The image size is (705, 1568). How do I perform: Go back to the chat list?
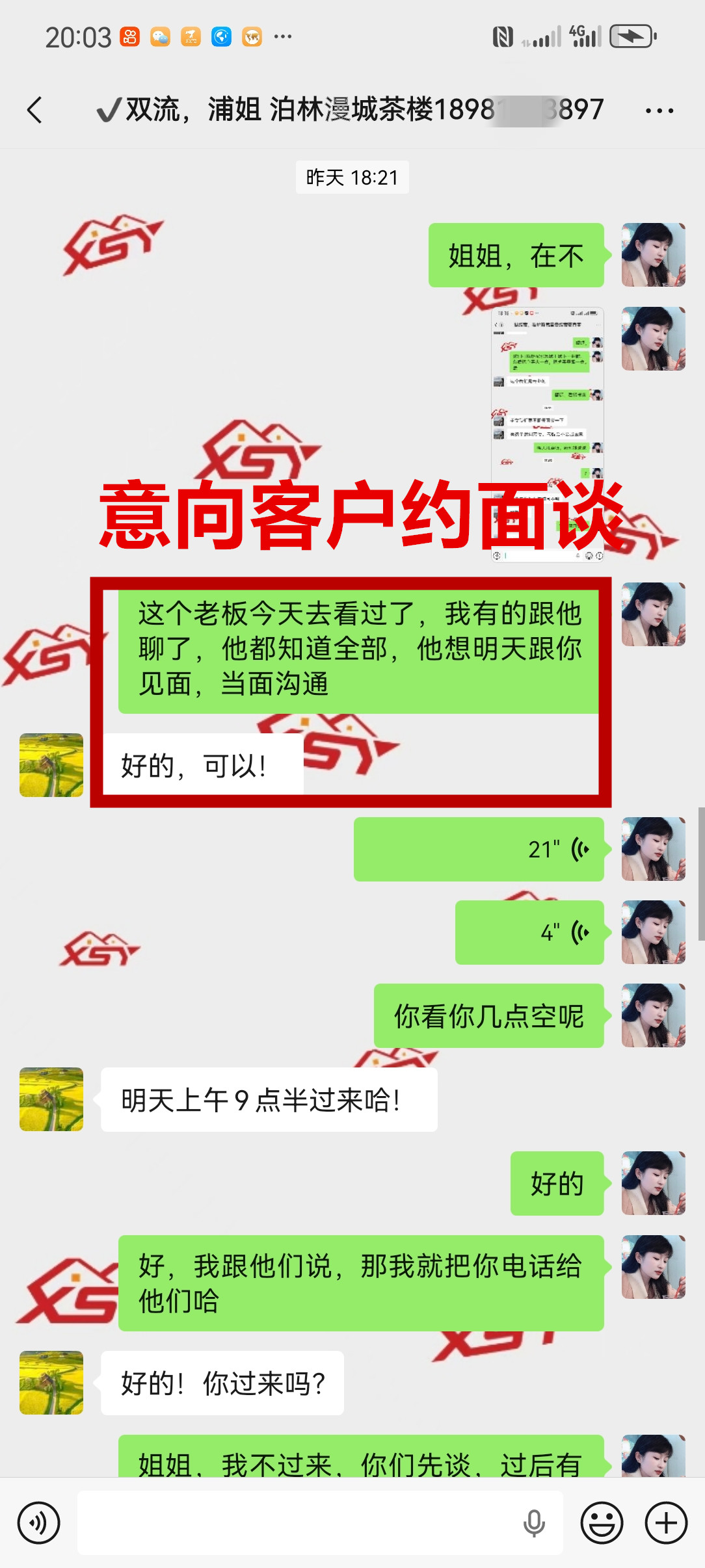pyautogui.click(x=35, y=110)
